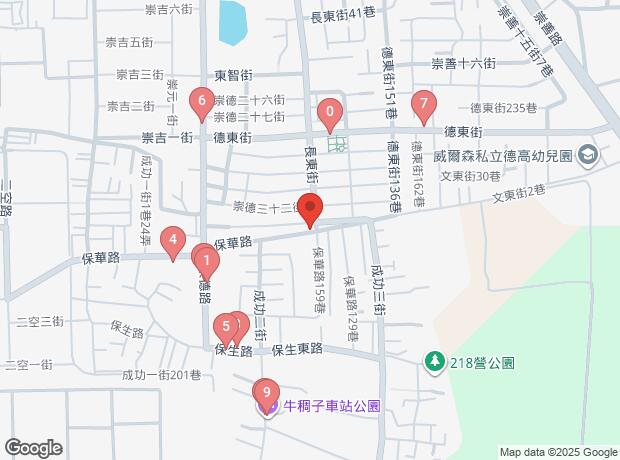Select the map marker numbered 0

[329, 112]
